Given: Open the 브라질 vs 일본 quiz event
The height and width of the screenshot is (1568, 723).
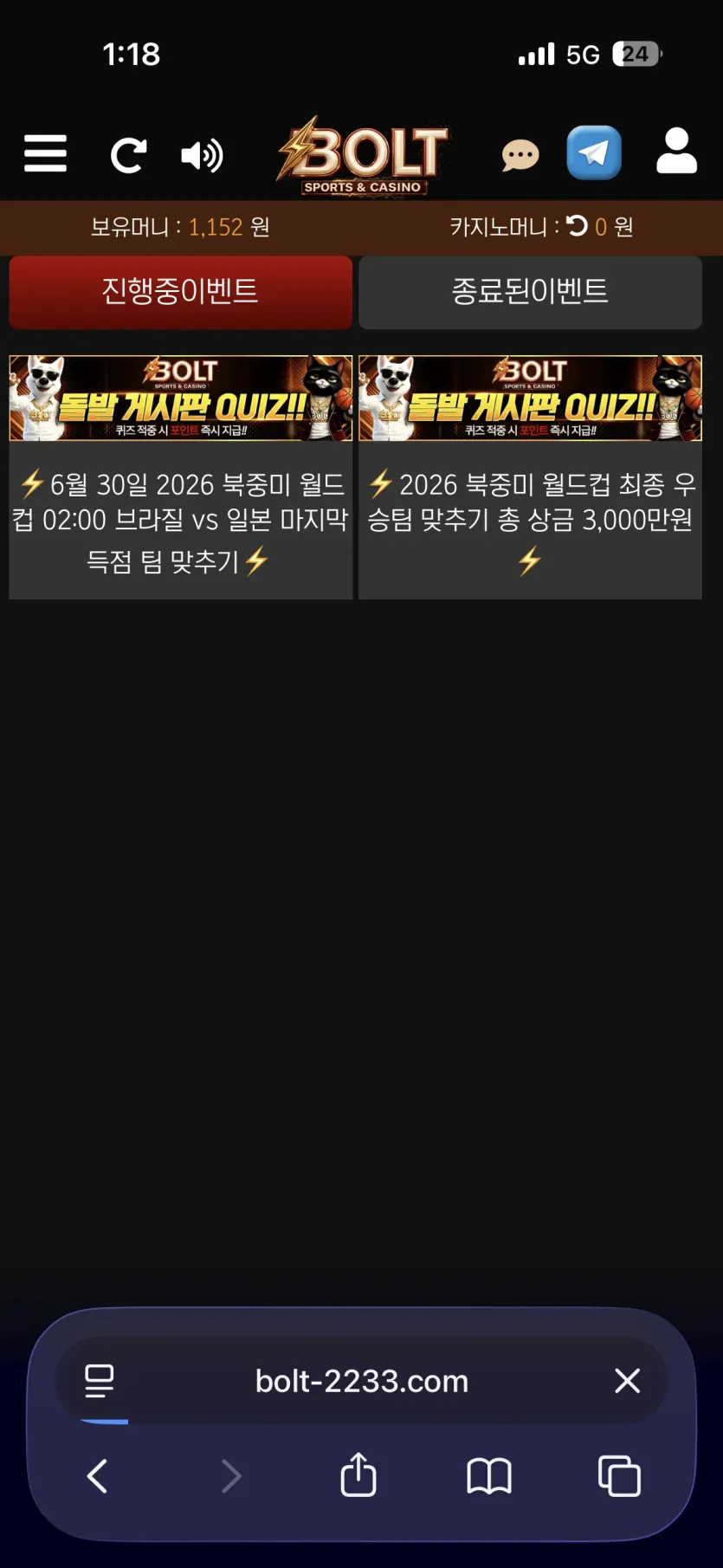Looking at the screenshot, I should [180, 477].
